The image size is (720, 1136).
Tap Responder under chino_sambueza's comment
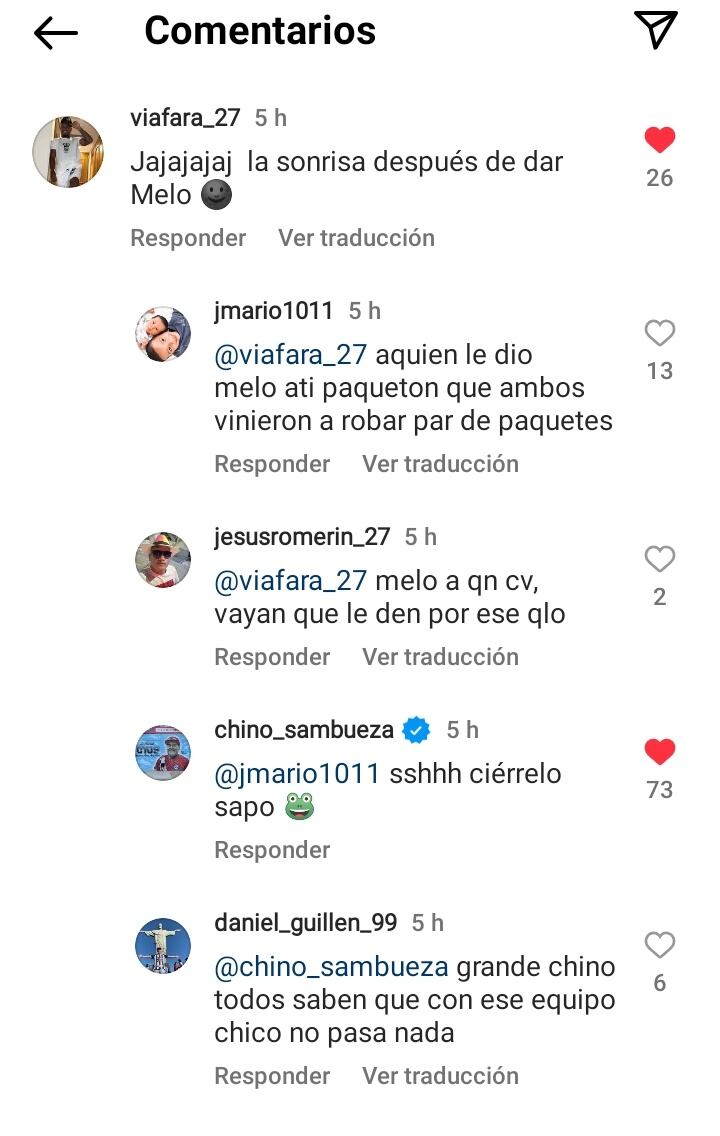click(x=270, y=850)
